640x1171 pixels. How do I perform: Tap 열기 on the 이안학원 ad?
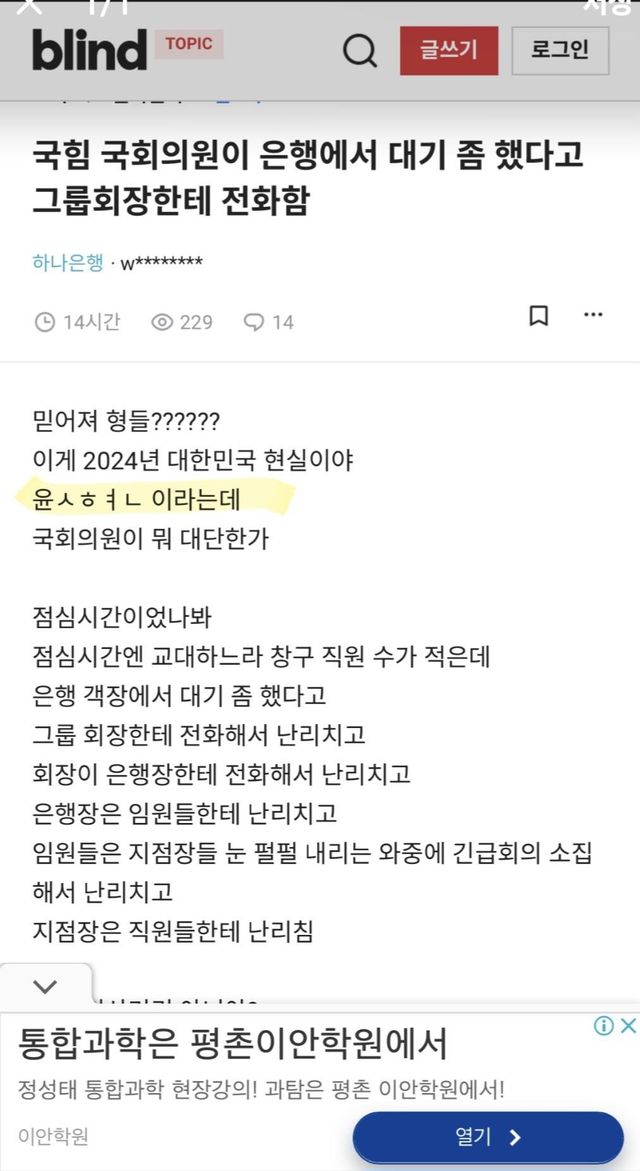coord(488,1137)
